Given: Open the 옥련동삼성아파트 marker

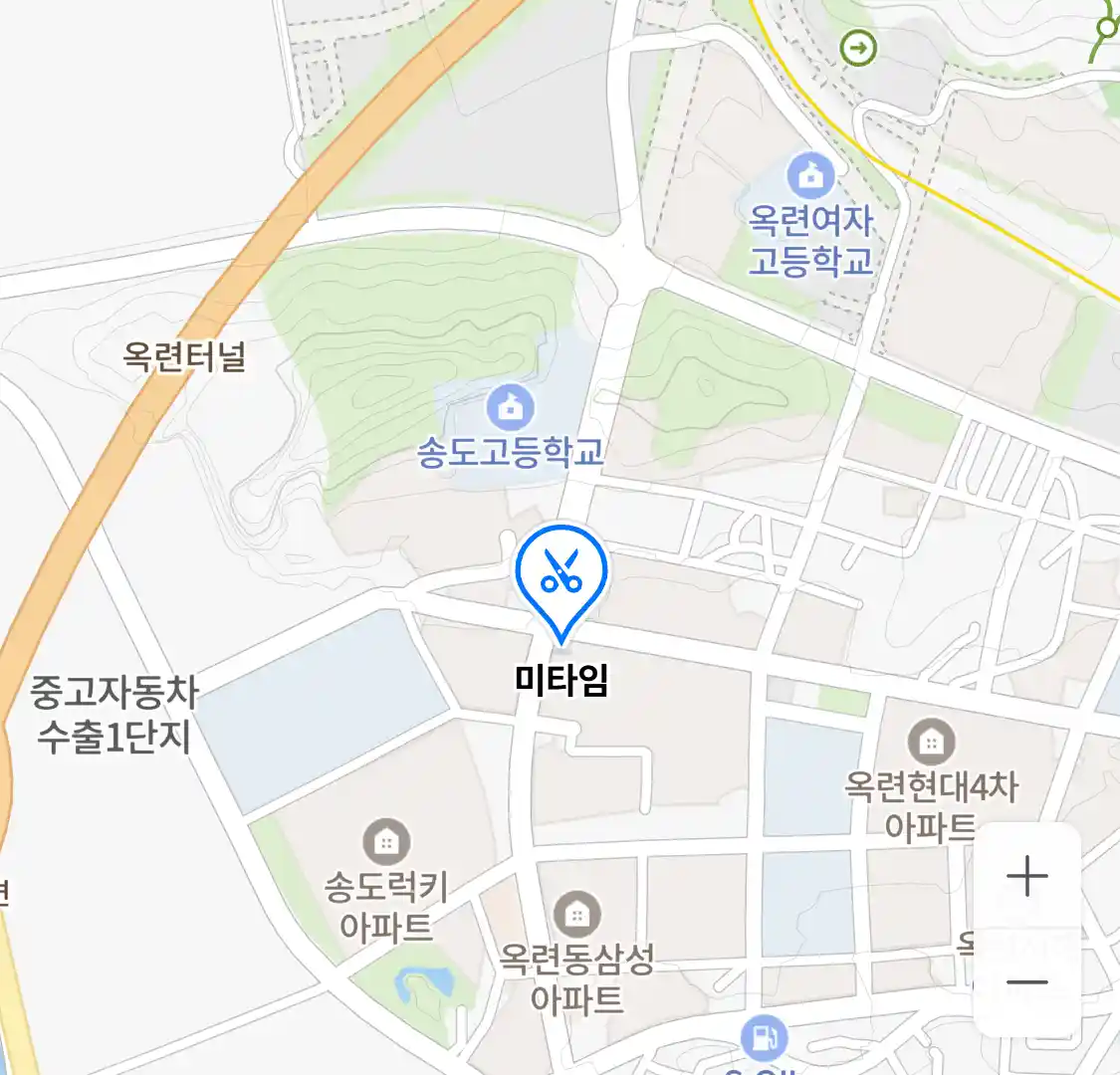Looking at the screenshot, I should (x=576, y=913).
